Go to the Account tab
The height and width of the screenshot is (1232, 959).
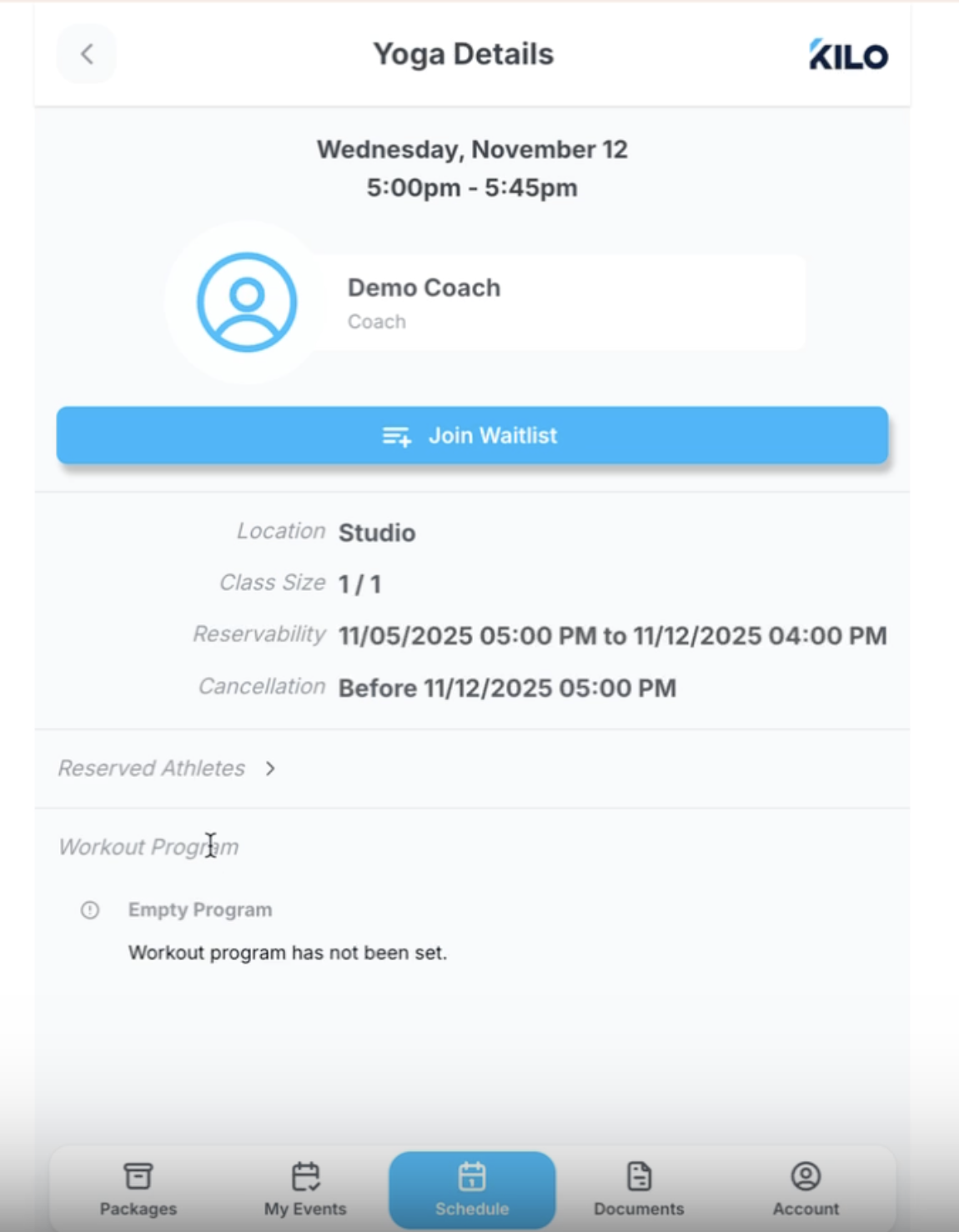[x=806, y=1189]
